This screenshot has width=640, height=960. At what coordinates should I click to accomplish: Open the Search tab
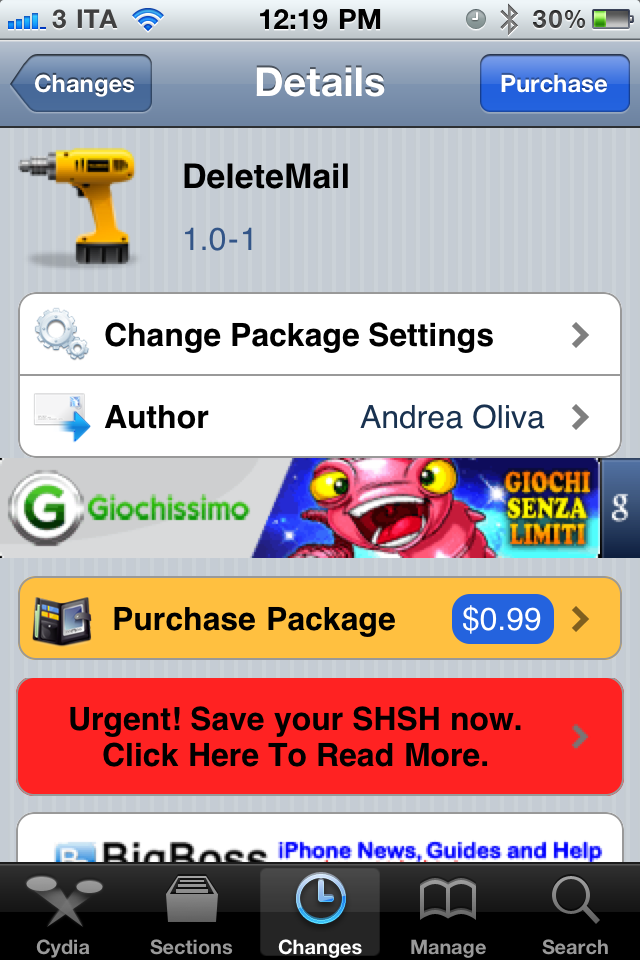(575, 915)
